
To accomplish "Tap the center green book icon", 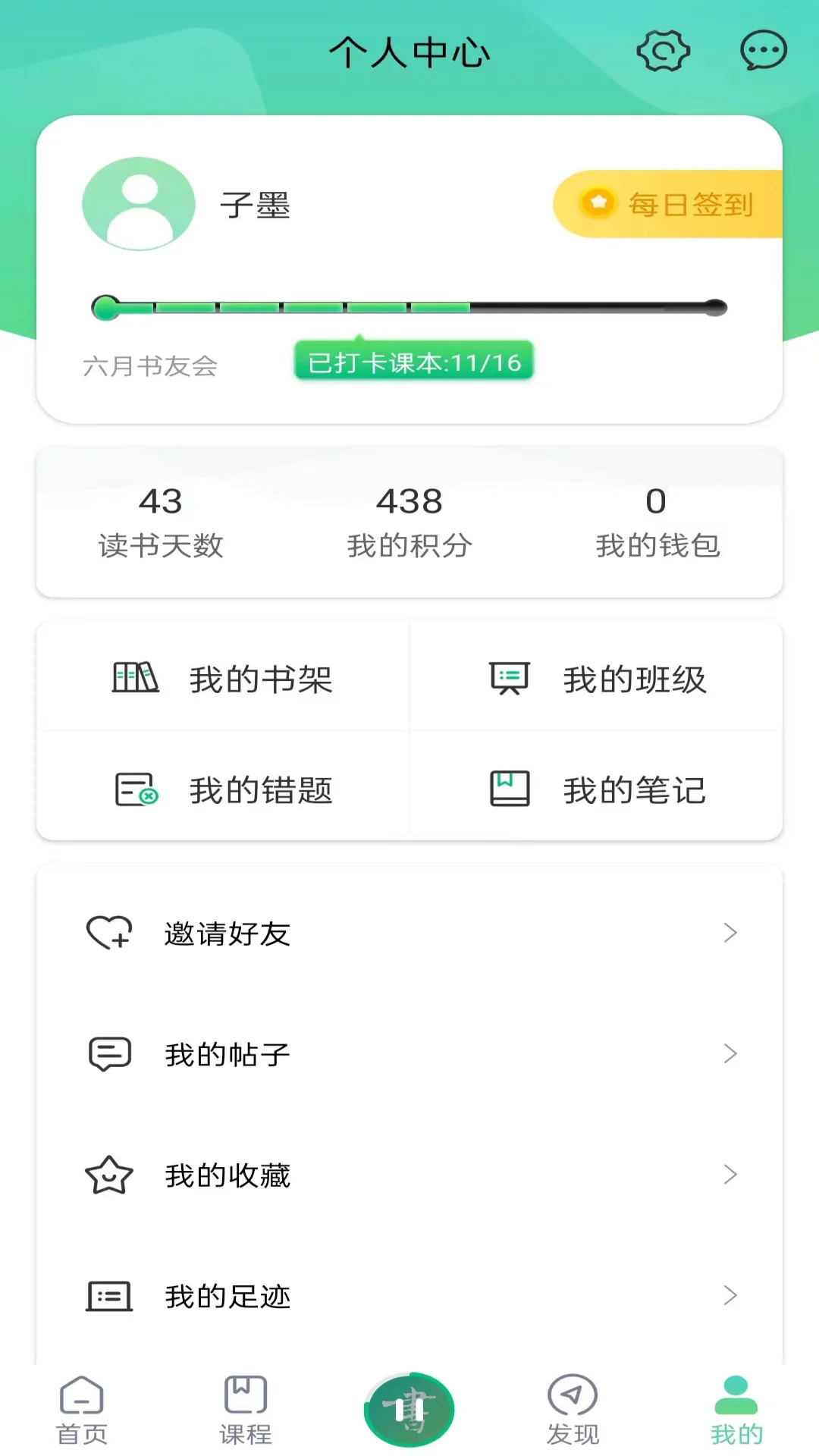I will tap(409, 1407).
